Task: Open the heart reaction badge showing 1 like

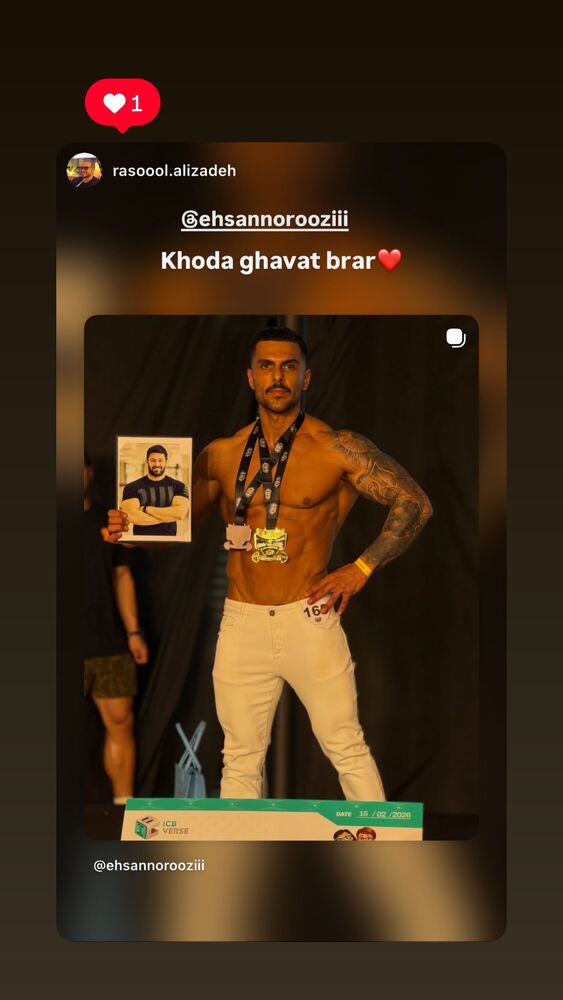Action: [x=122, y=104]
